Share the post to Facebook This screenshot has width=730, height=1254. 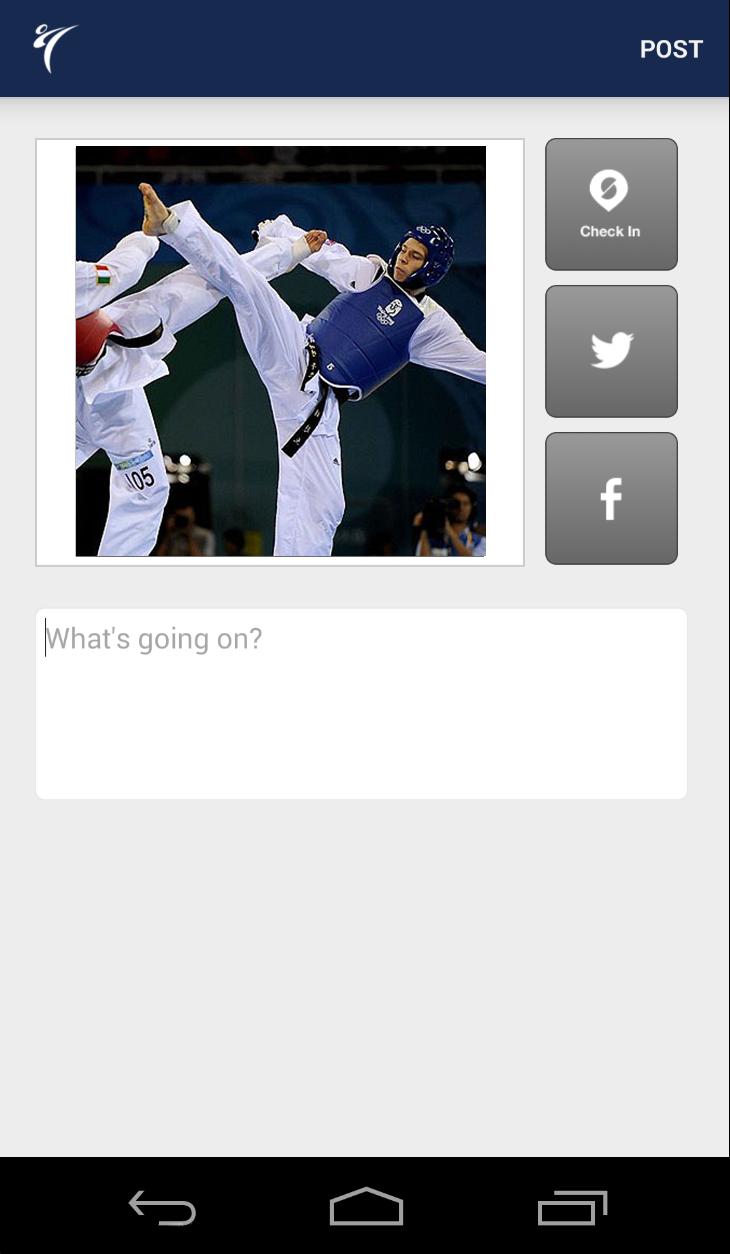click(611, 498)
